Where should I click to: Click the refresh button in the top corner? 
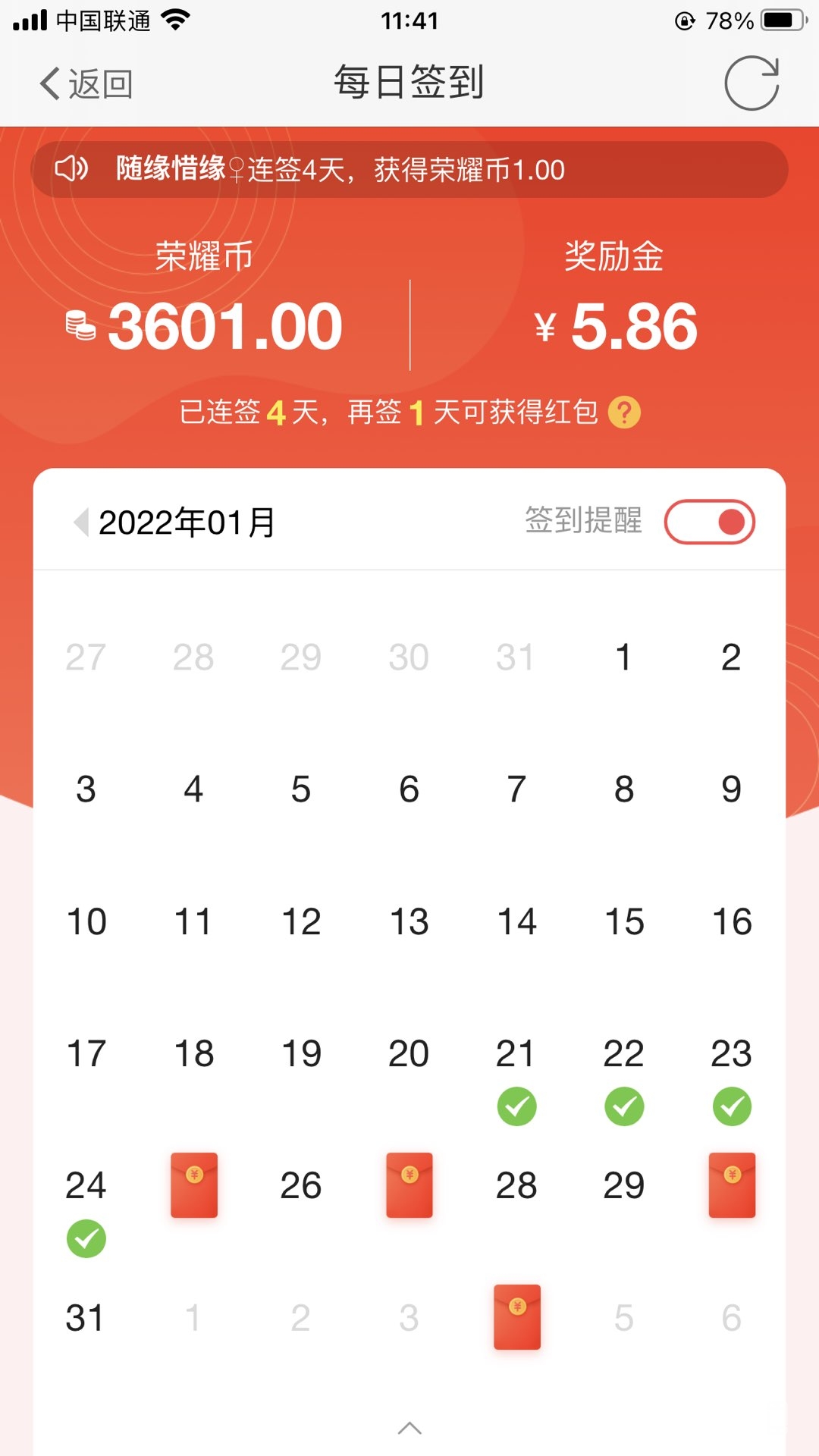point(753,83)
